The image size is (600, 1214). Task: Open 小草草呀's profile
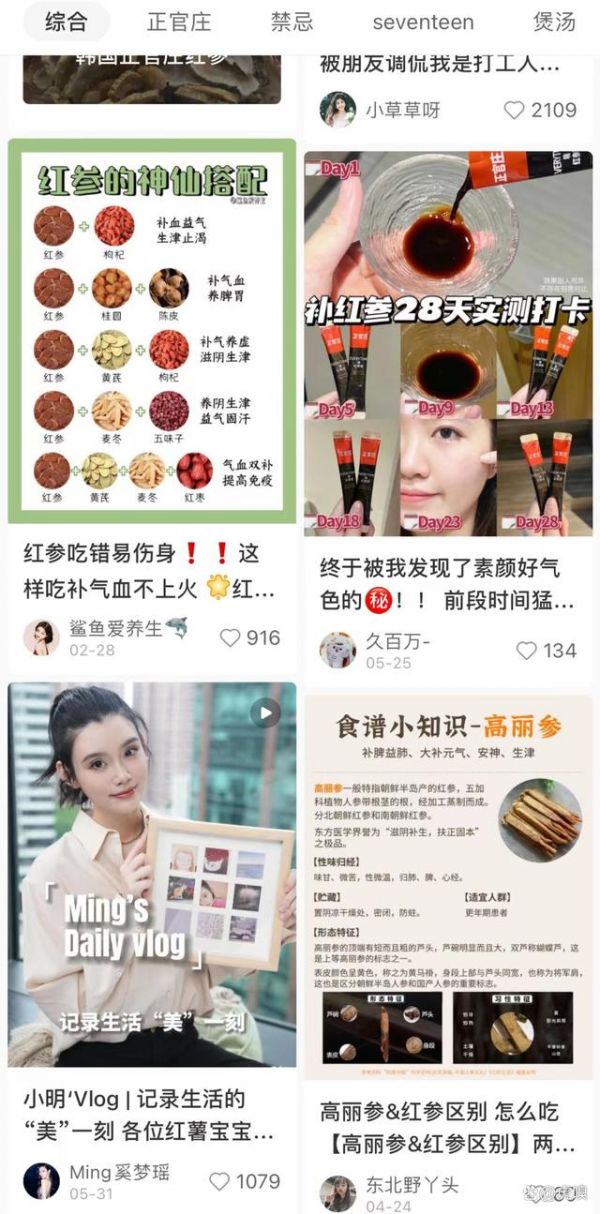[338, 109]
